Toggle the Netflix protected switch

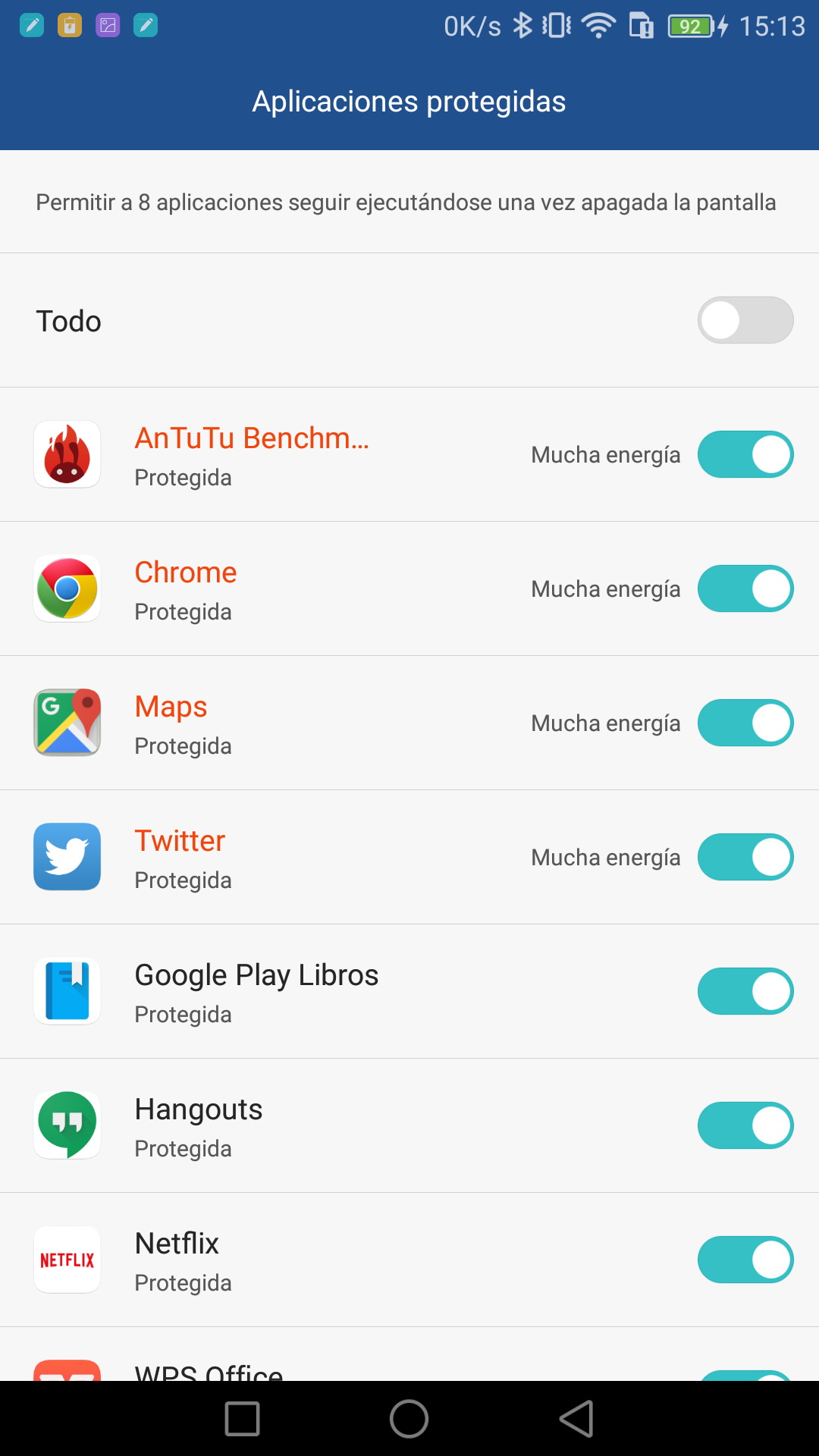point(745,1260)
